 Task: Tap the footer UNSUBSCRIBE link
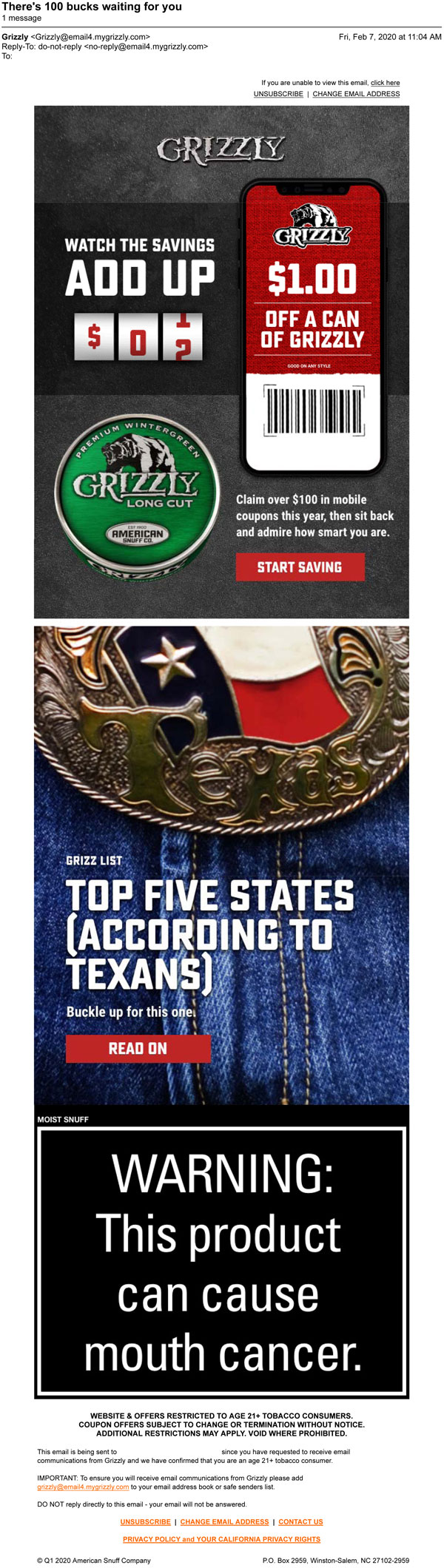pyautogui.click(x=146, y=1521)
